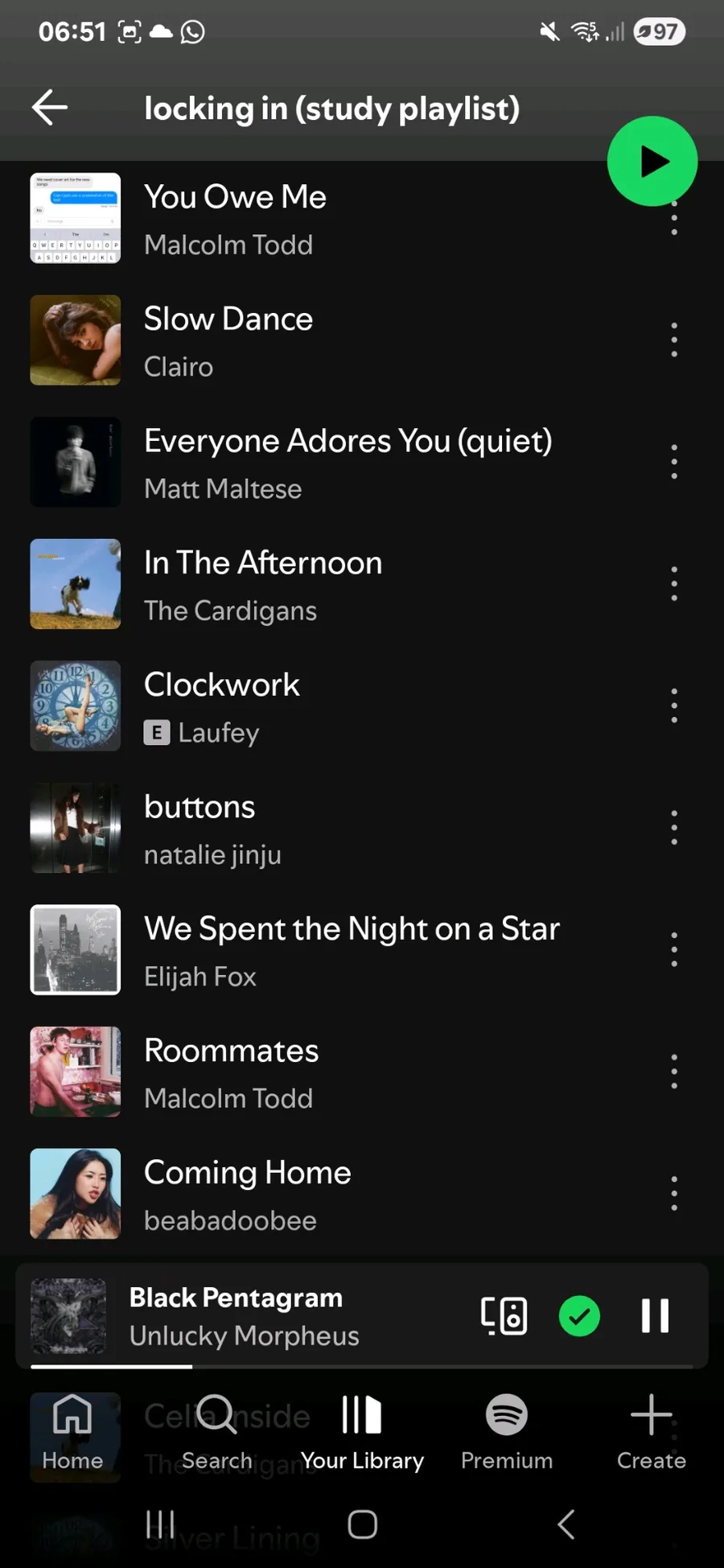Go back from the study playlist

tap(50, 108)
